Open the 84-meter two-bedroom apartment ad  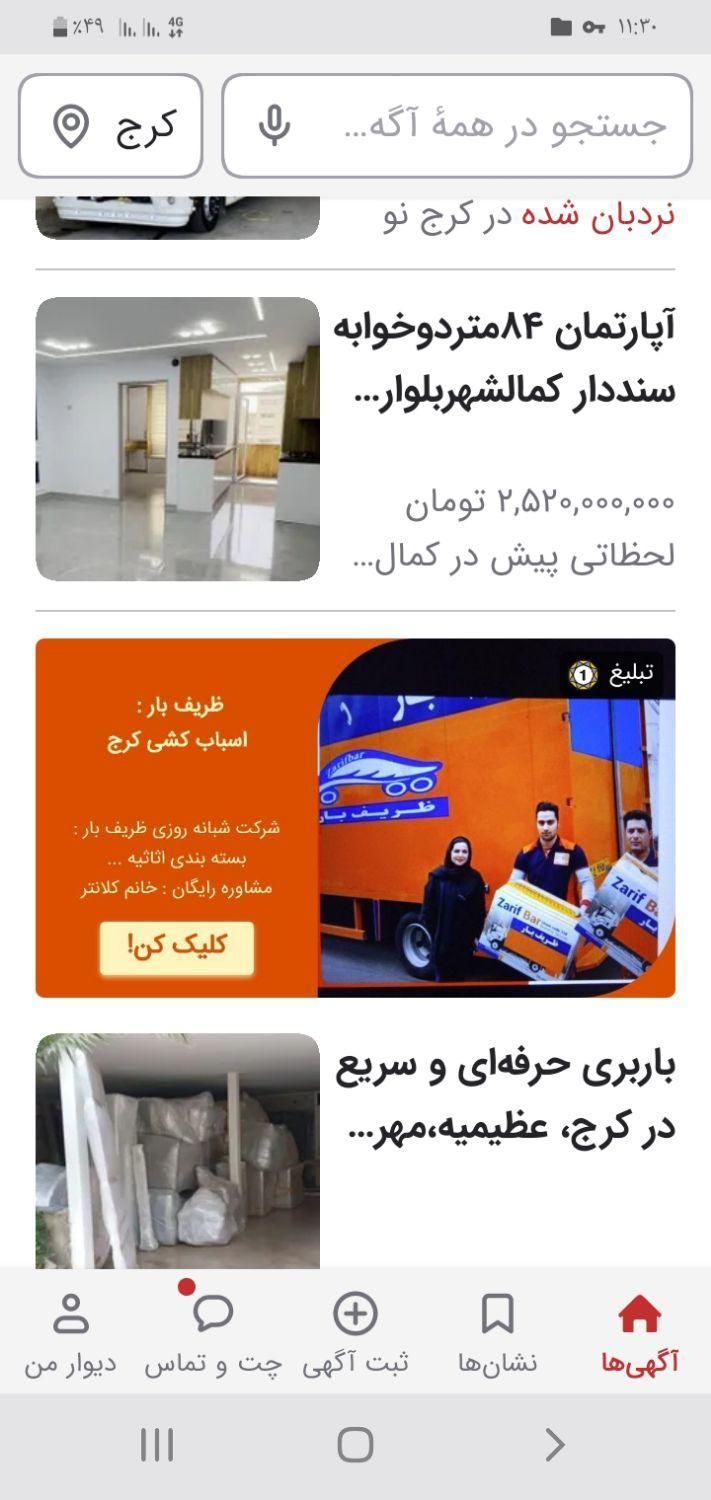355,439
